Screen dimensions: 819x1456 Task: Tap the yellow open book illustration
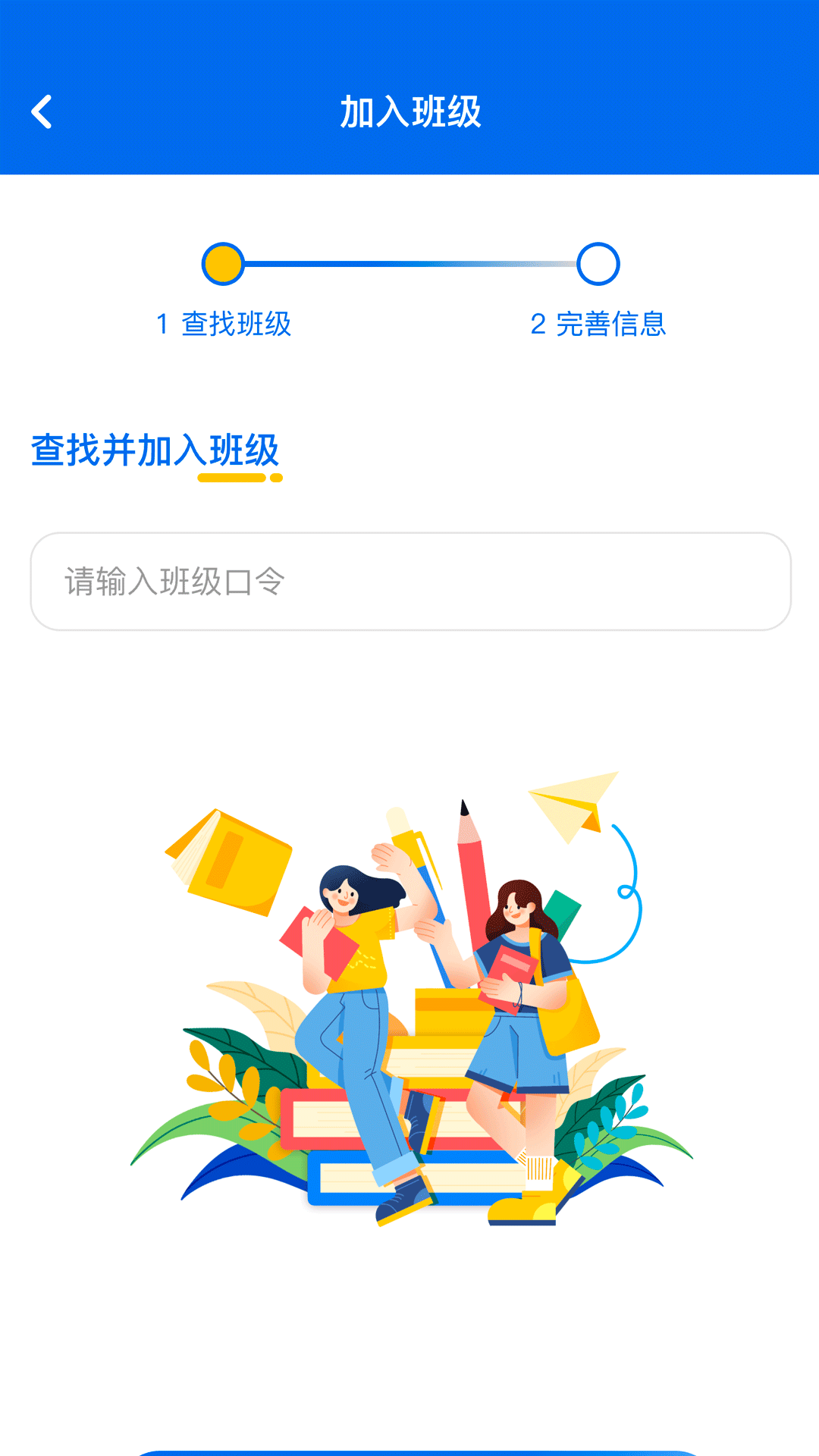coord(227,857)
